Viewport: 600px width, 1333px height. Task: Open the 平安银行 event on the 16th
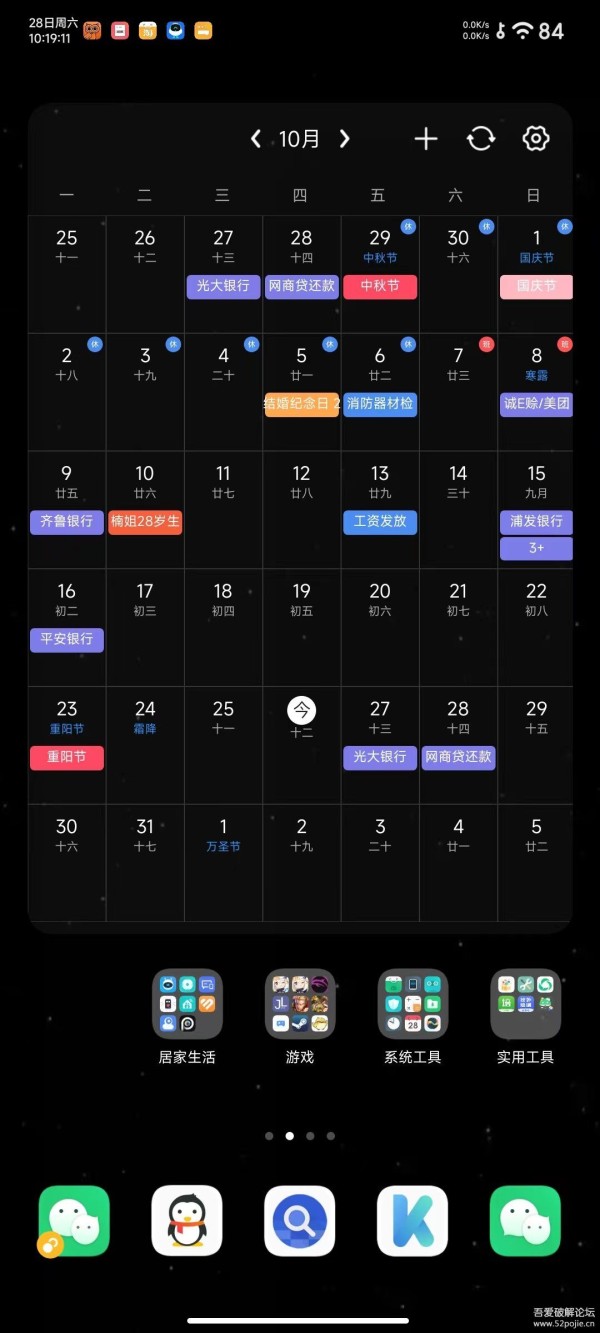67,640
